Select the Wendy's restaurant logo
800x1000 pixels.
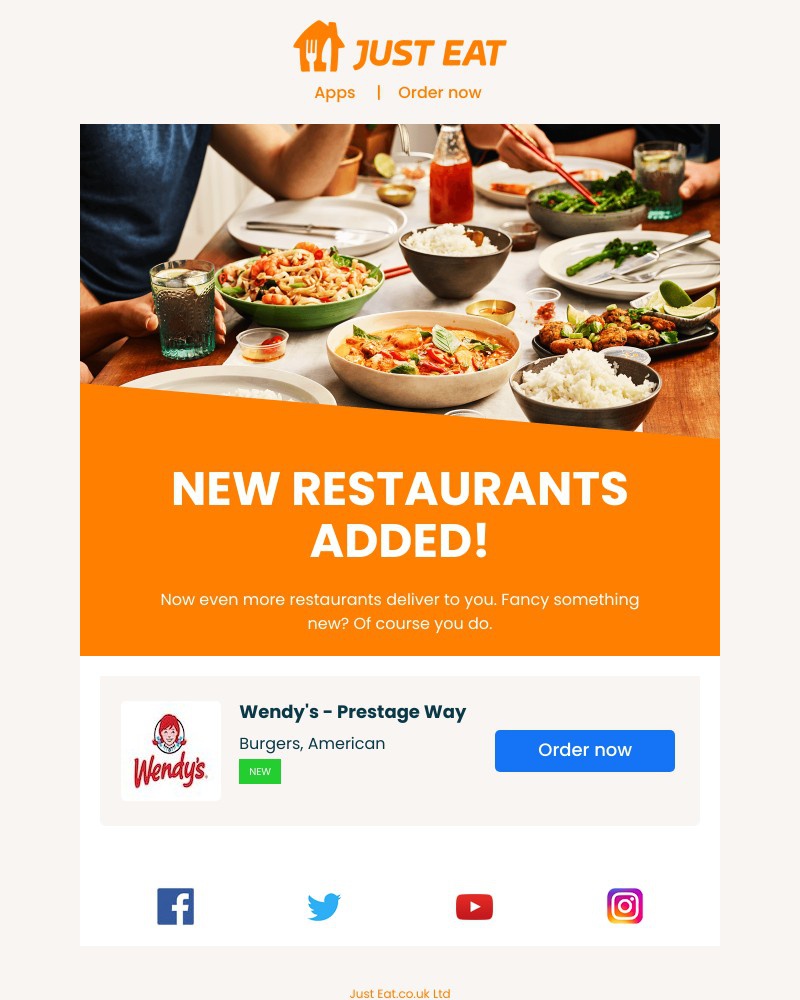(171, 751)
